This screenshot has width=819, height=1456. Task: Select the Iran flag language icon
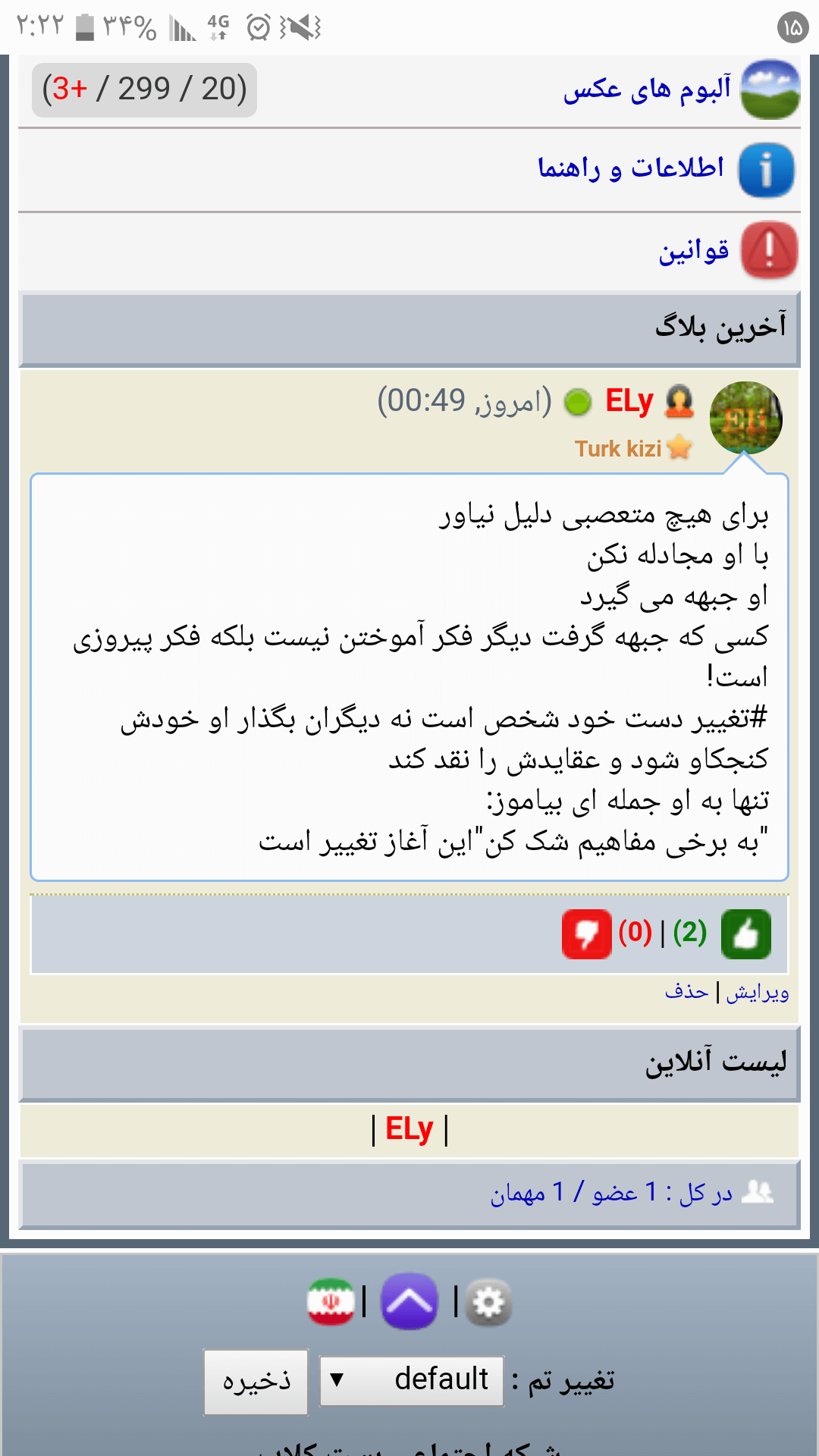(331, 1302)
